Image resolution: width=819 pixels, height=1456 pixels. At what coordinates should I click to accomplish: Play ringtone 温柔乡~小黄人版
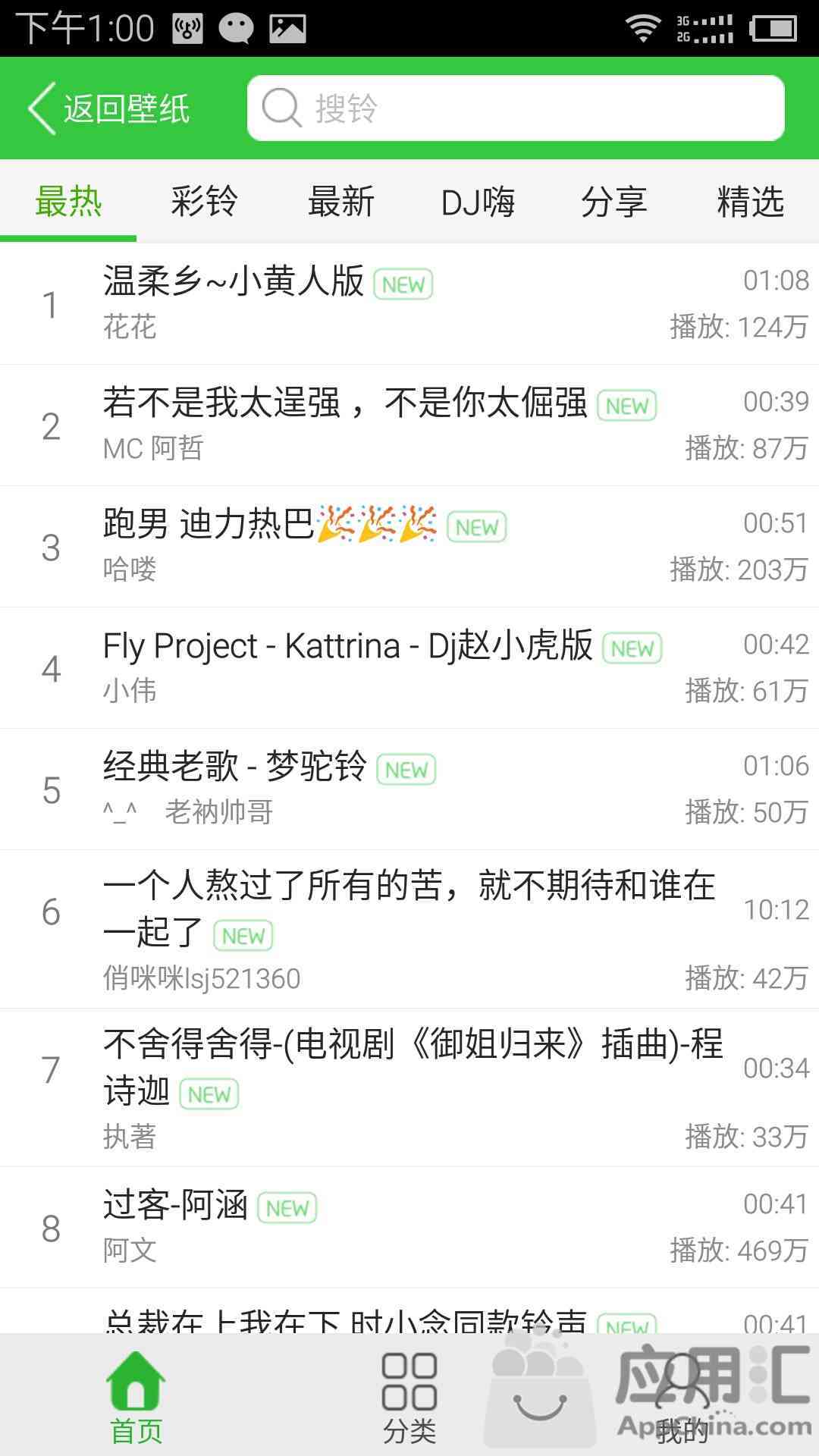pos(409,304)
